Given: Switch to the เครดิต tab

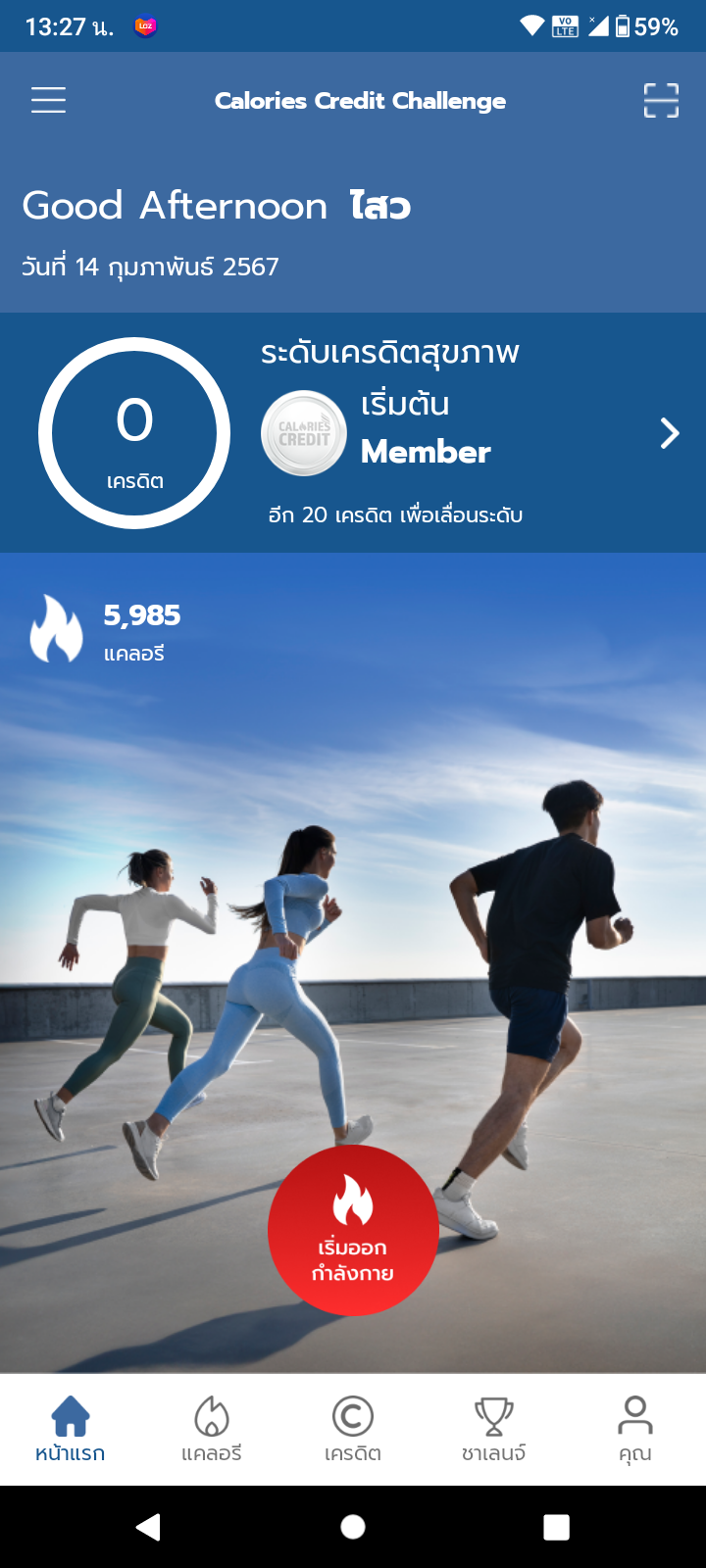Looking at the screenshot, I should point(353,1429).
